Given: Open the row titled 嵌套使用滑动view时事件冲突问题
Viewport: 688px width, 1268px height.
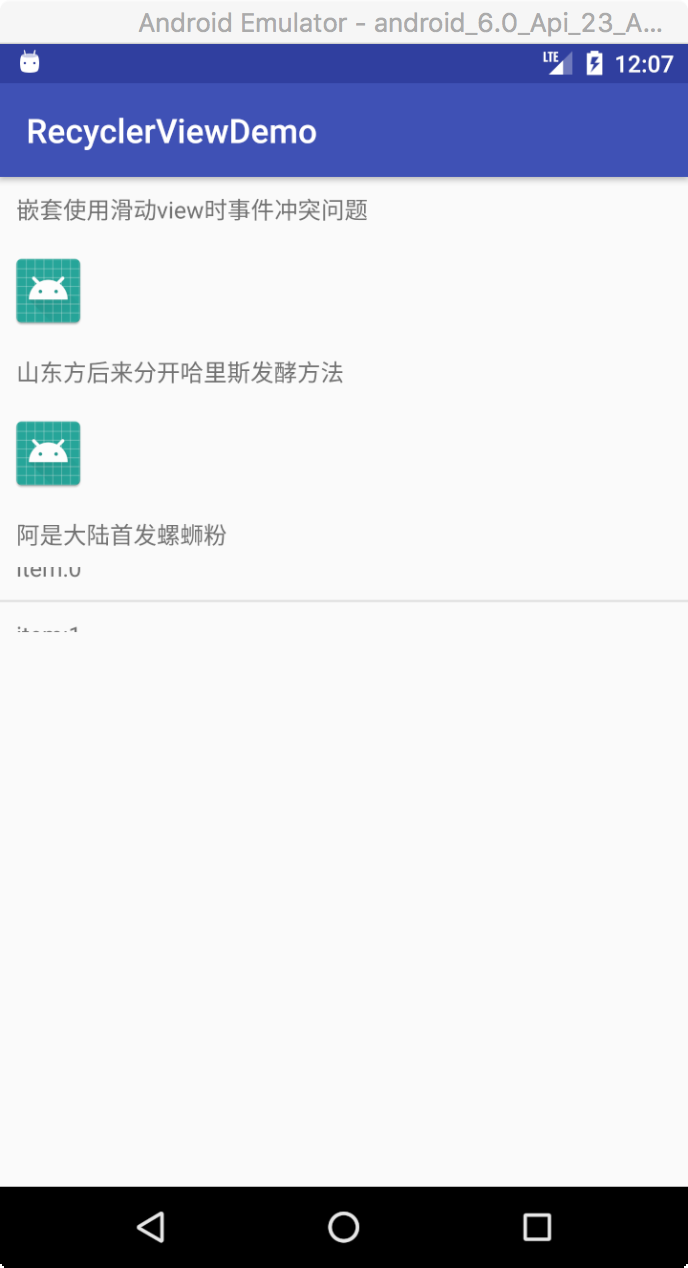Looking at the screenshot, I should click(x=193, y=210).
